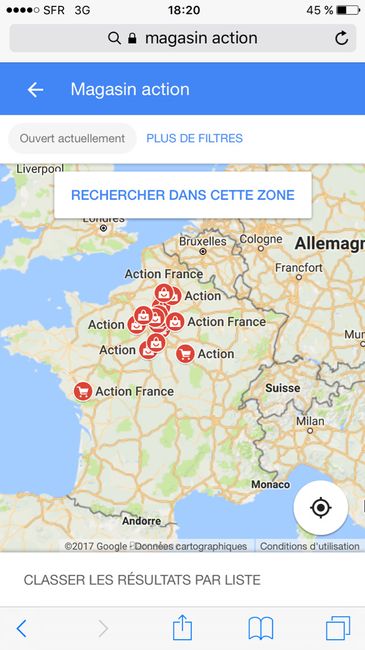Open Safari share sheet
The image size is (365, 650).
(x=182, y=628)
